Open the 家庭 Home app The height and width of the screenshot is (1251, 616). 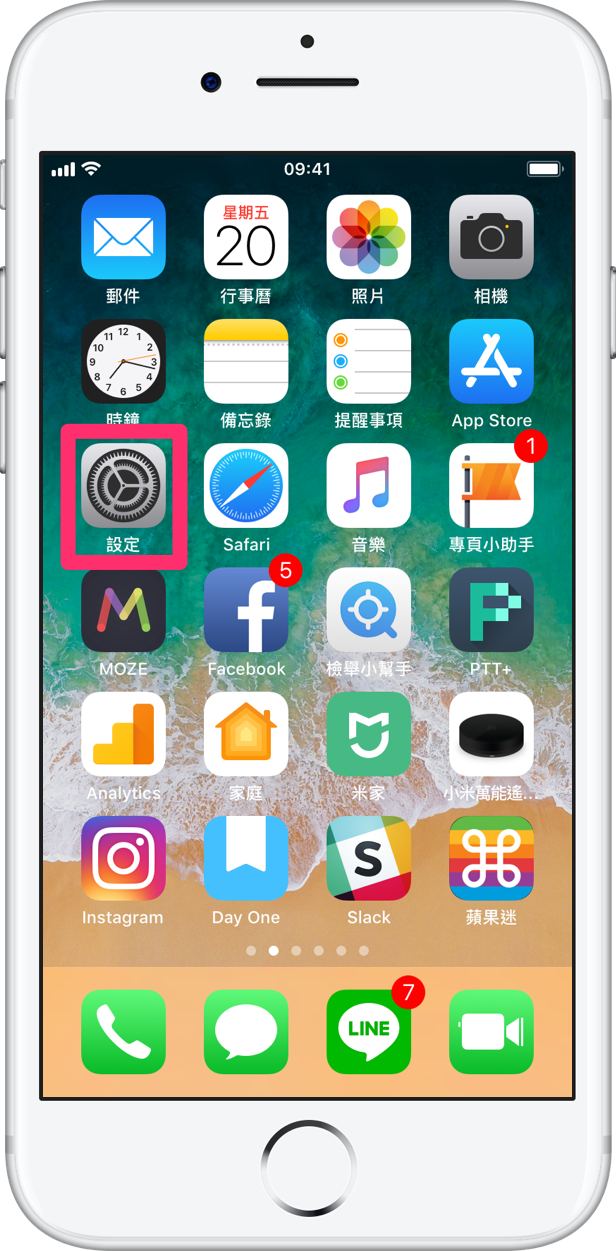point(246,734)
